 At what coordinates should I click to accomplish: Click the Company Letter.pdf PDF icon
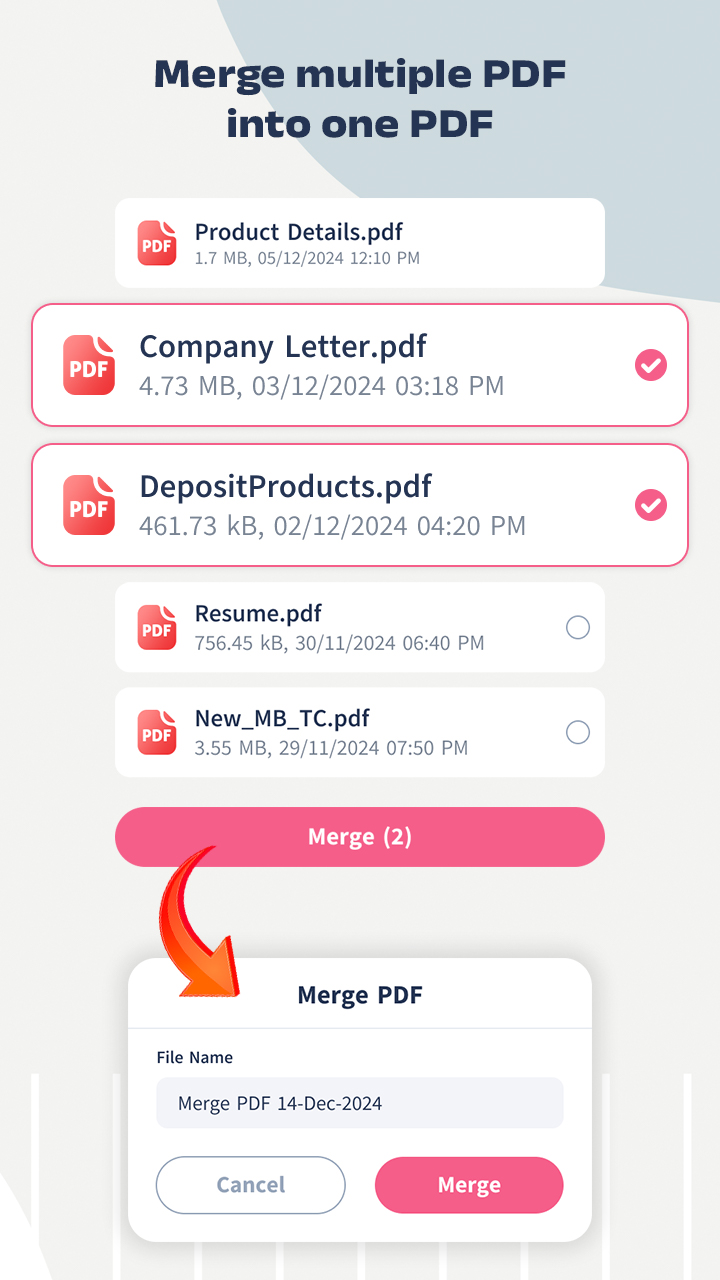tap(88, 365)
